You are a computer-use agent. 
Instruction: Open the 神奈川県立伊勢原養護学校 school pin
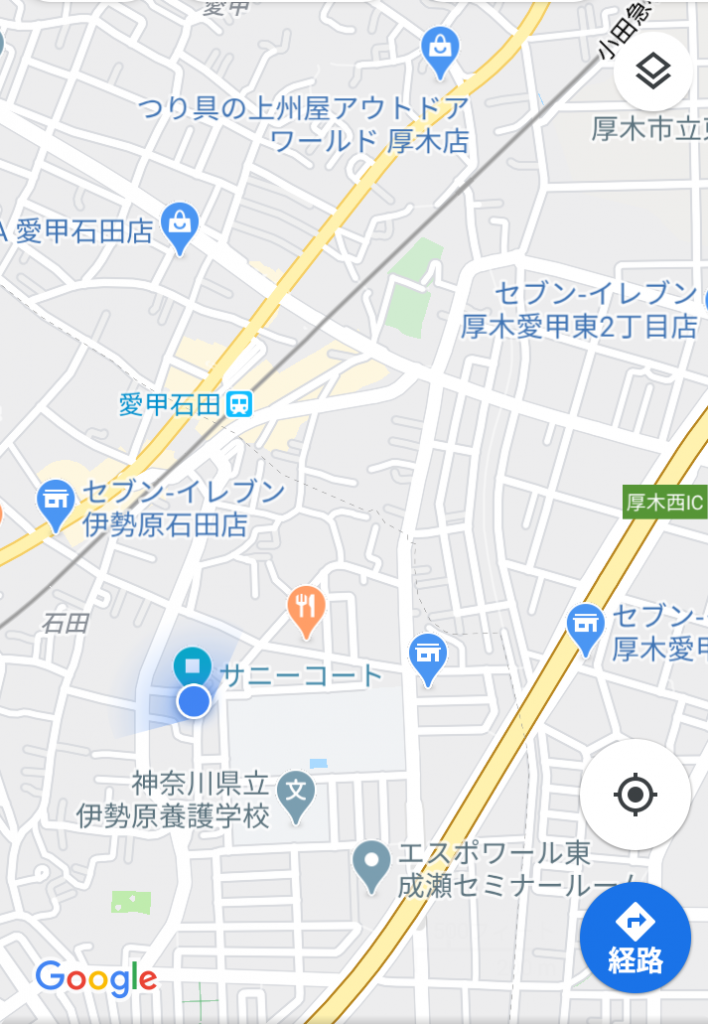(x=295, y=794)
